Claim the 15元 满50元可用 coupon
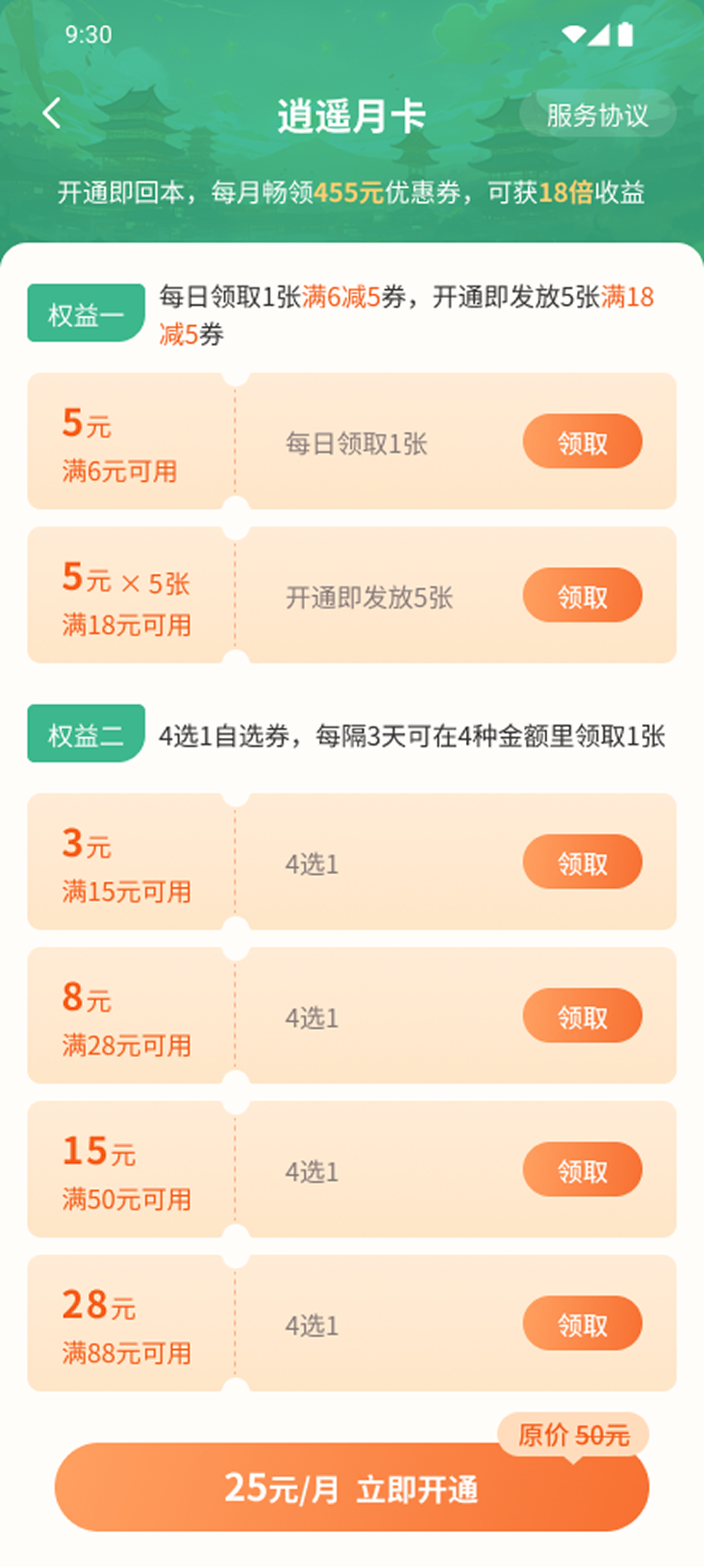Screen dimensions: 704x1568 click(x=582, y=1170)
